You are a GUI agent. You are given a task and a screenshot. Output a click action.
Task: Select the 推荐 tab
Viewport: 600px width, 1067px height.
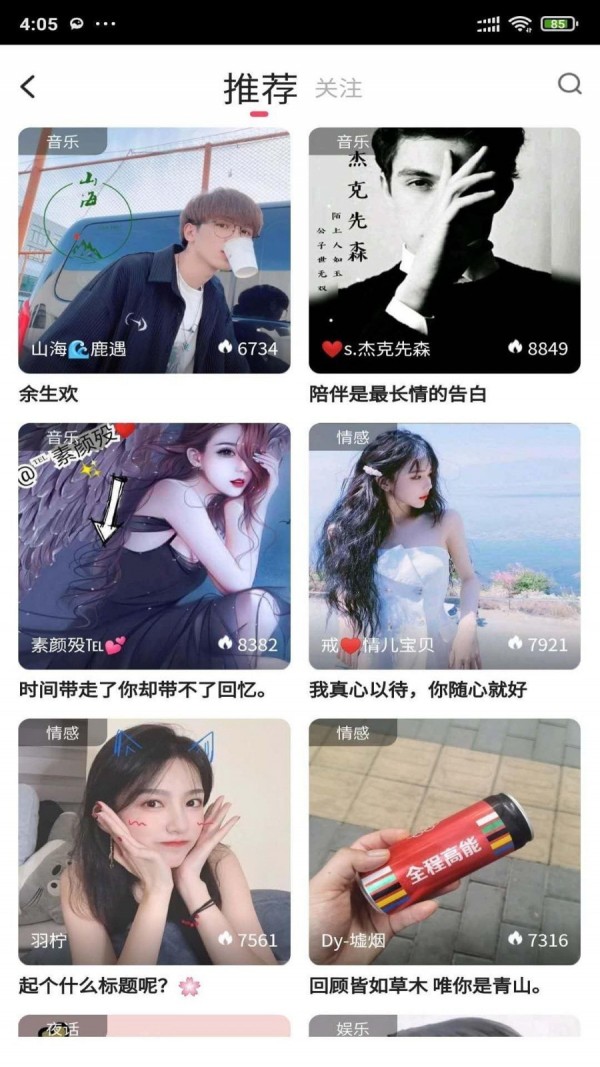[x=260, y=89]
